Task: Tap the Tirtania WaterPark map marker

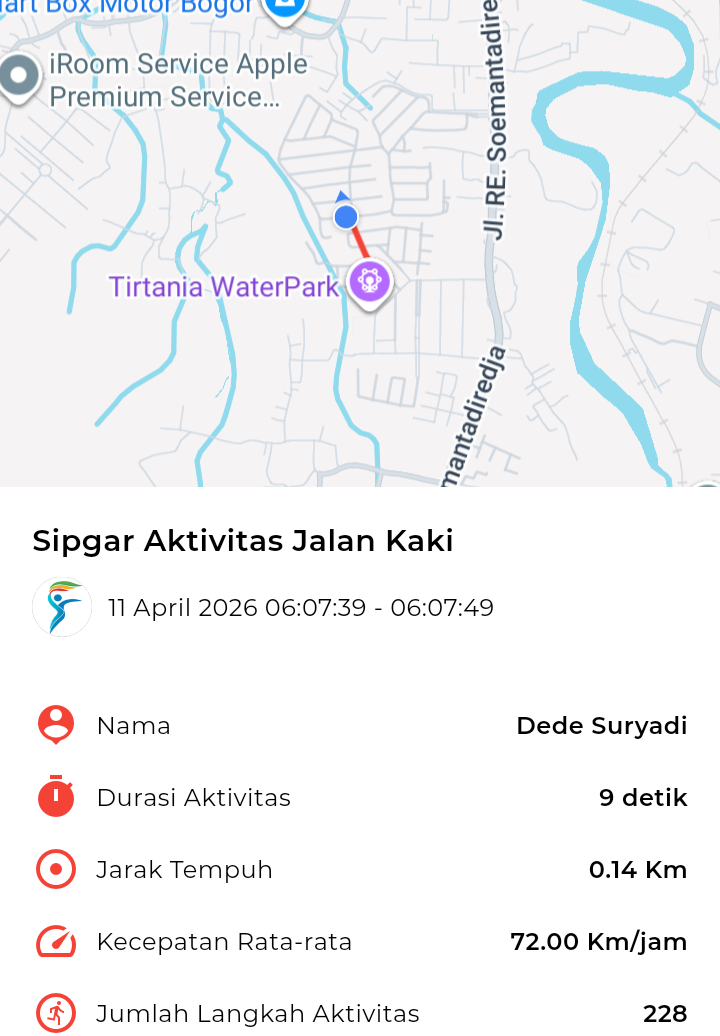Action: [x=370, y=281]
